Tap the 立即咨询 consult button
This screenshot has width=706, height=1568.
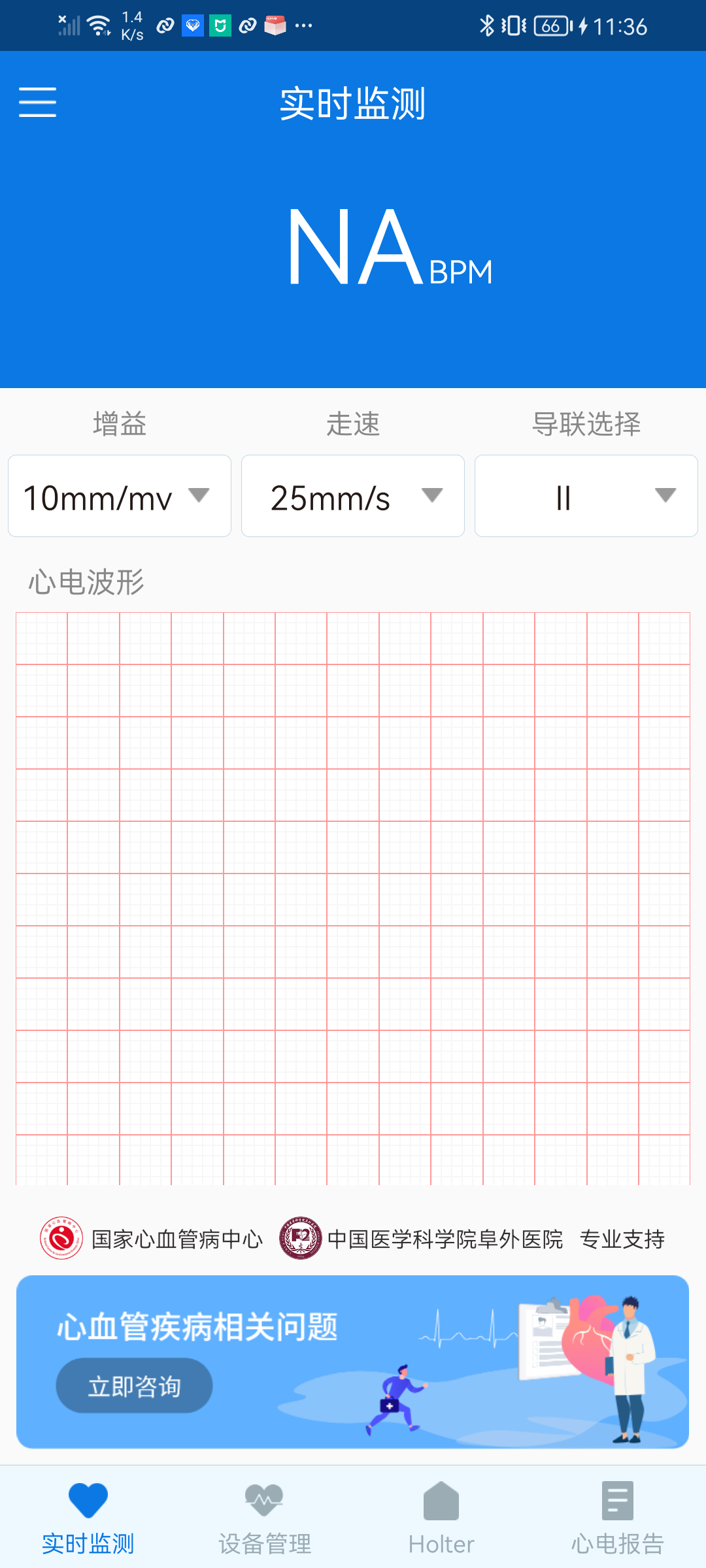point(134,1386)
